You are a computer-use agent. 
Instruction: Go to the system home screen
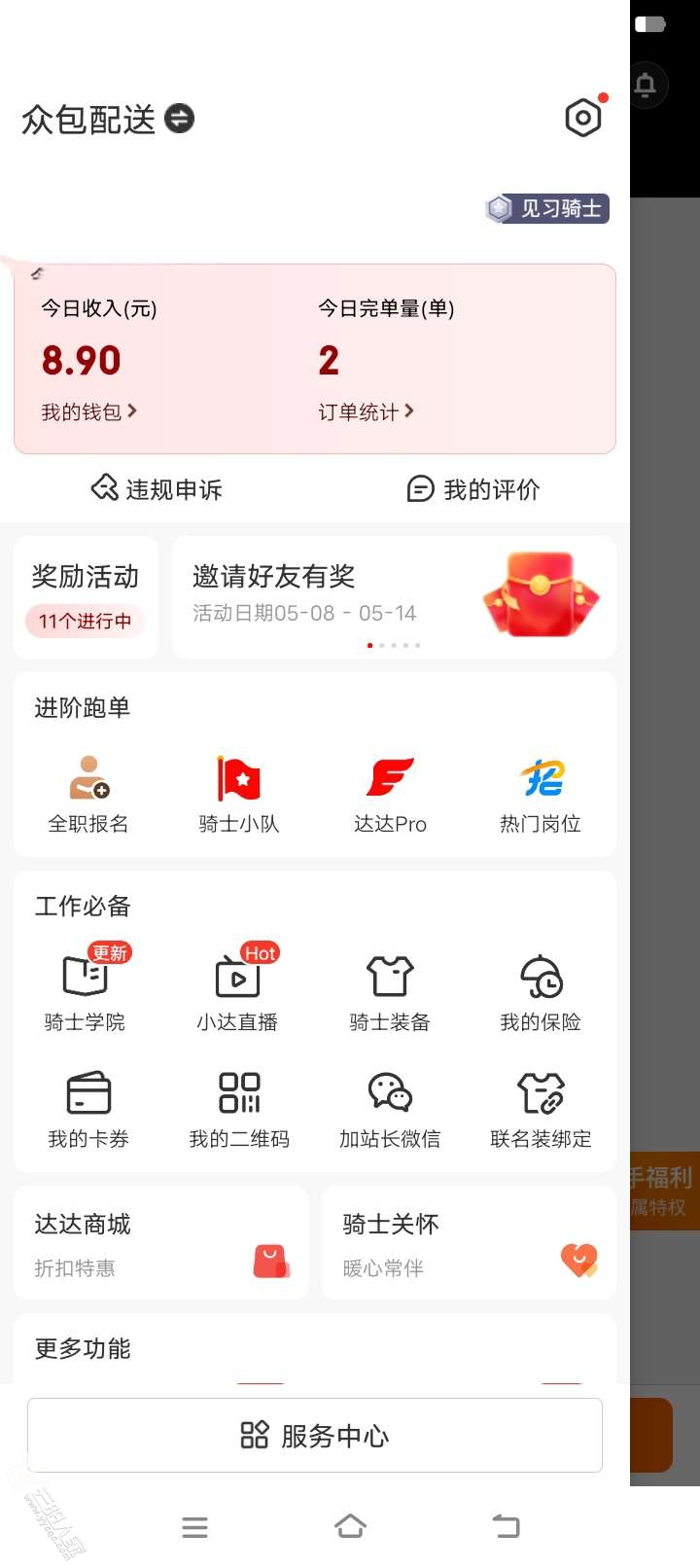(x=350, y=1526)
